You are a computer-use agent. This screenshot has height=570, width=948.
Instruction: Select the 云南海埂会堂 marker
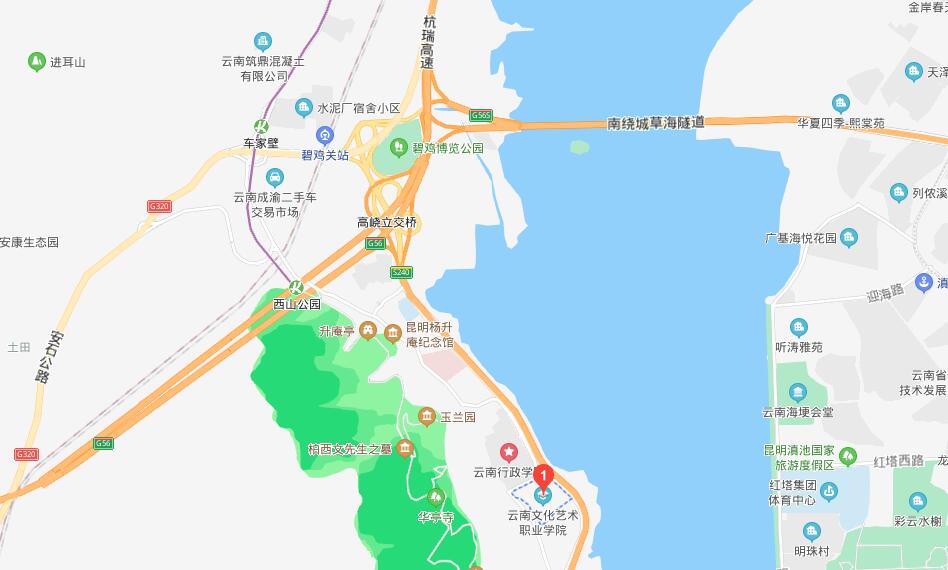(x=797, y=392)
